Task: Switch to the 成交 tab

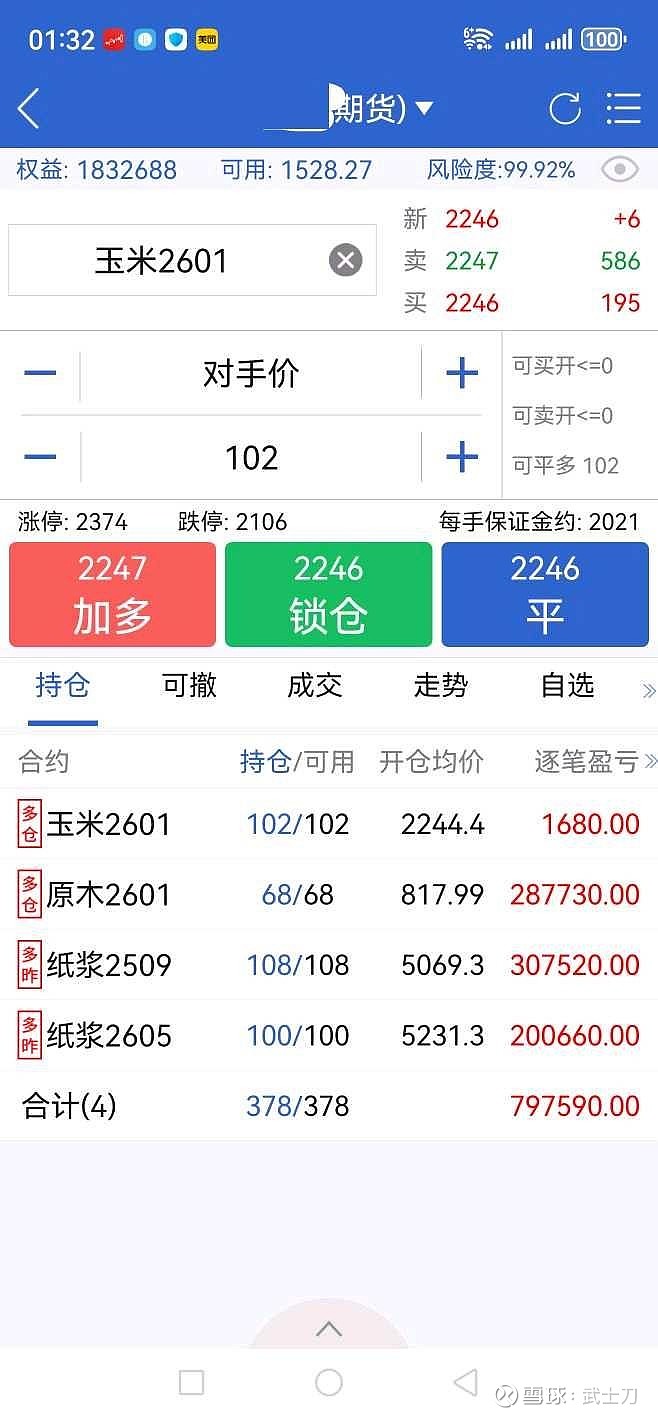Action: [315, 685]
